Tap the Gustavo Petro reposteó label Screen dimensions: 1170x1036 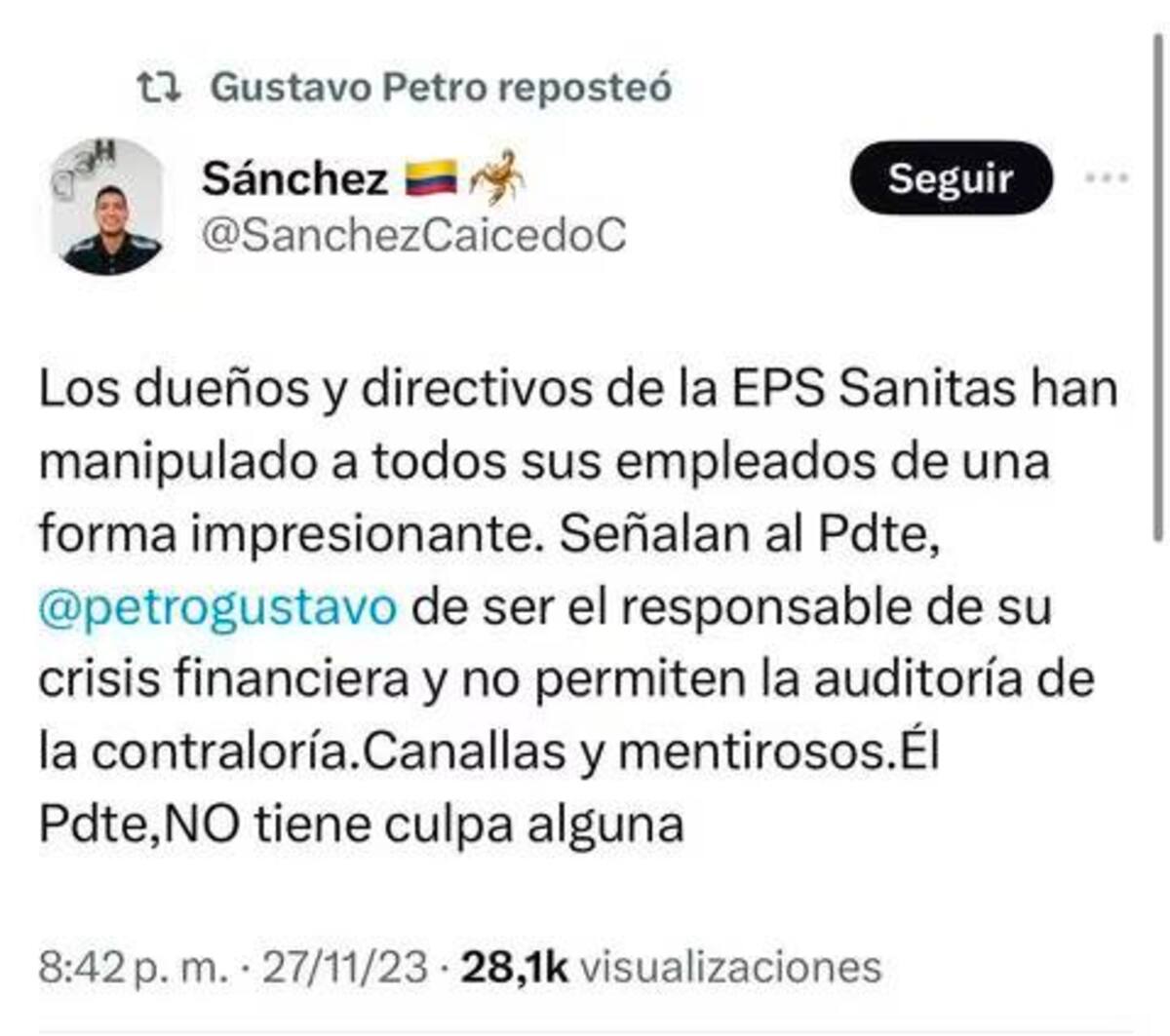click(440, 88)
